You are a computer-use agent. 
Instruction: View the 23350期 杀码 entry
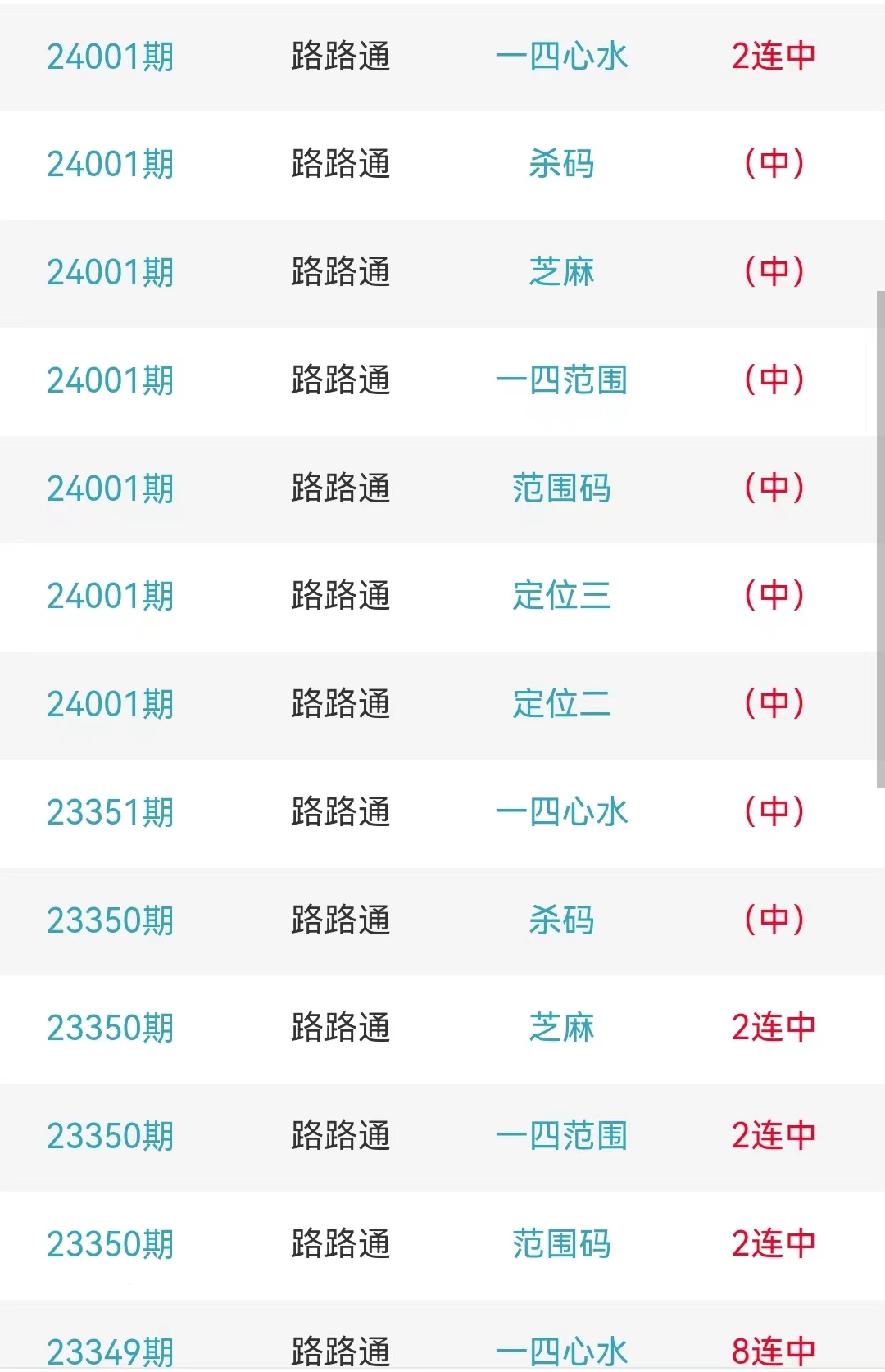[561, 920]
